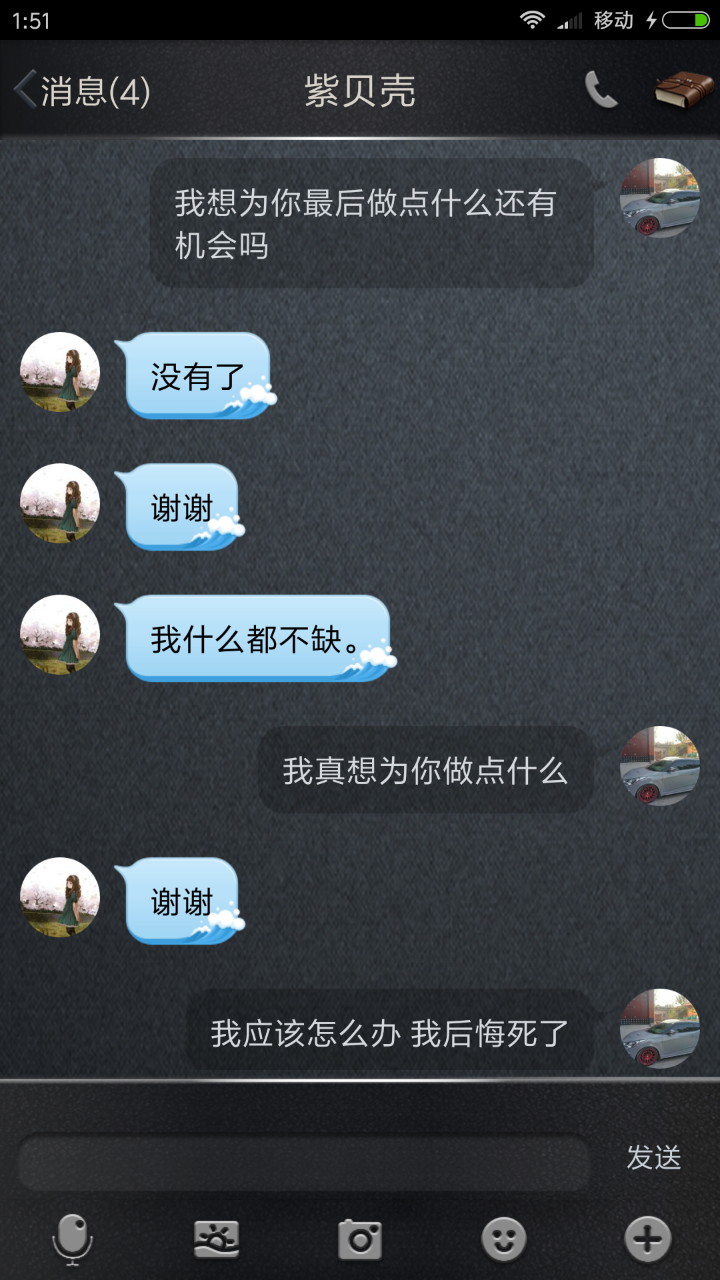Viewport: 720px width, 1280px height.
Task: Tap the message input field
Action: coord(304,1162)
